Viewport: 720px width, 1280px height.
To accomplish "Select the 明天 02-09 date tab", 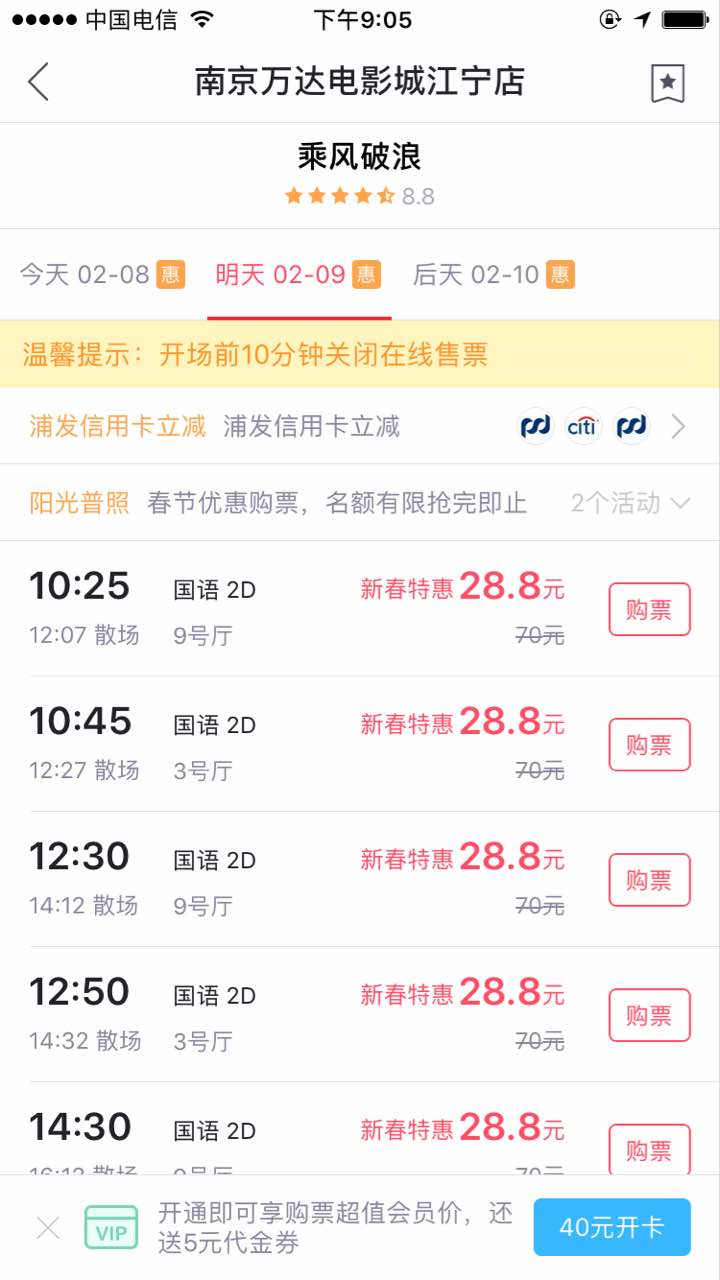I will coord(298,275).
